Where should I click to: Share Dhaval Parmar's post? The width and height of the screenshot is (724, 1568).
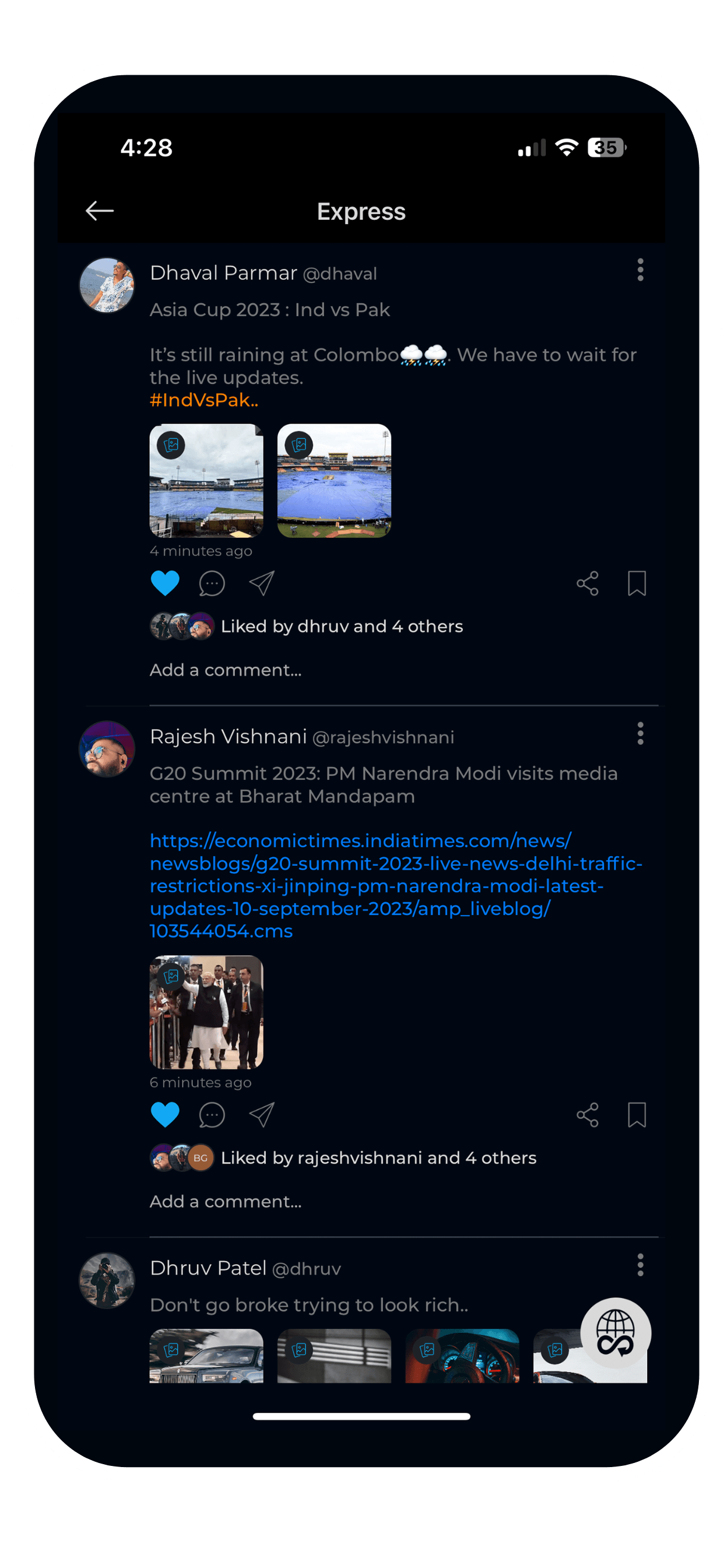click(x=587, y=583)
